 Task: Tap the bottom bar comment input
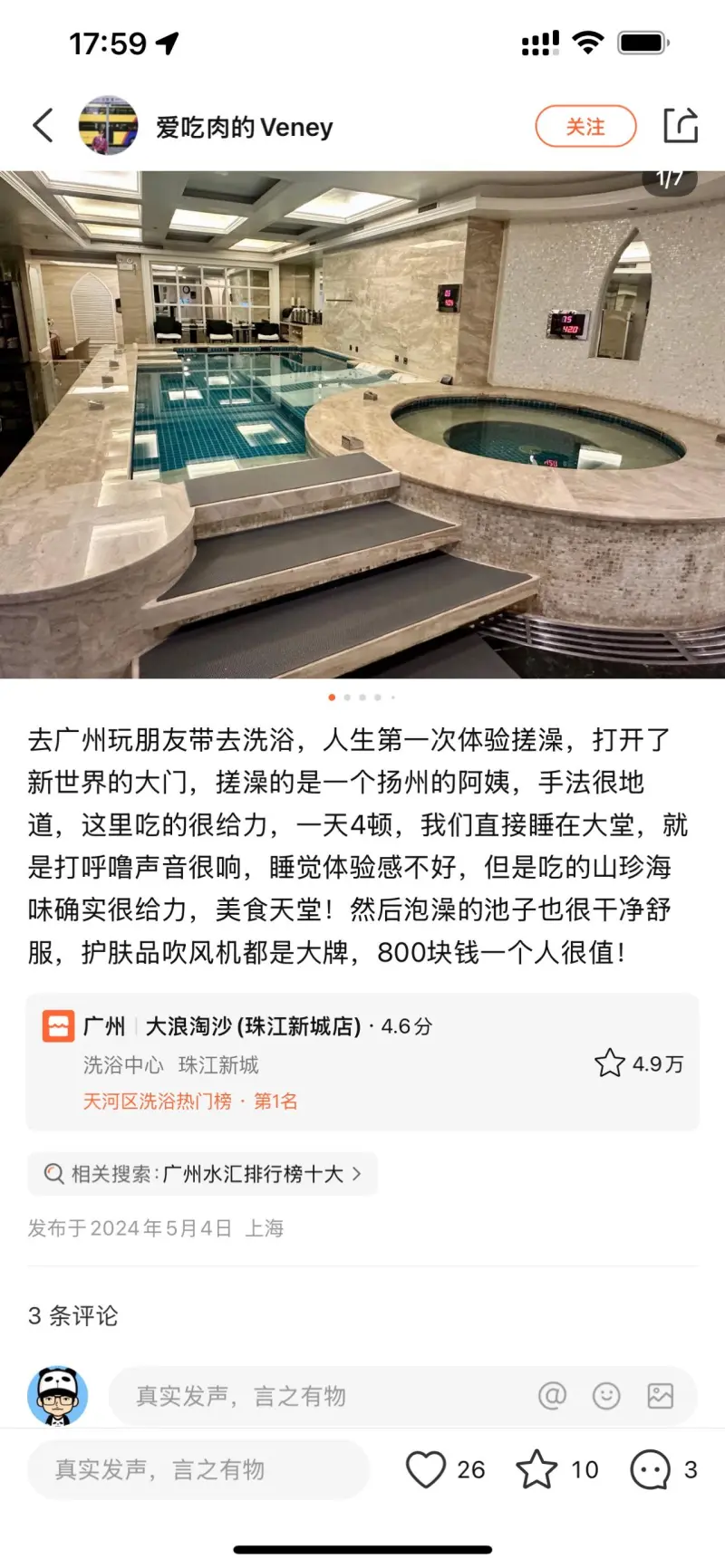pos(198,1469)
